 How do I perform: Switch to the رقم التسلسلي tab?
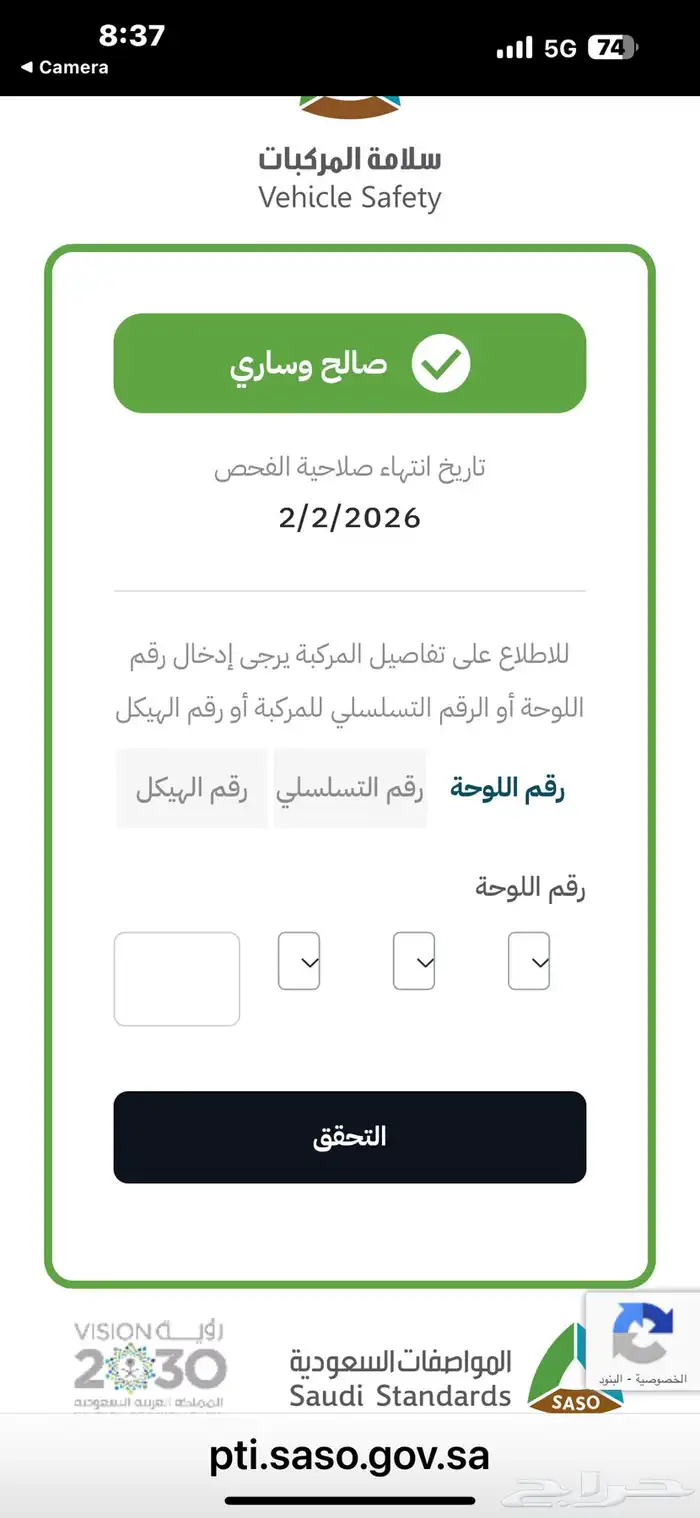tap(350, 789)
